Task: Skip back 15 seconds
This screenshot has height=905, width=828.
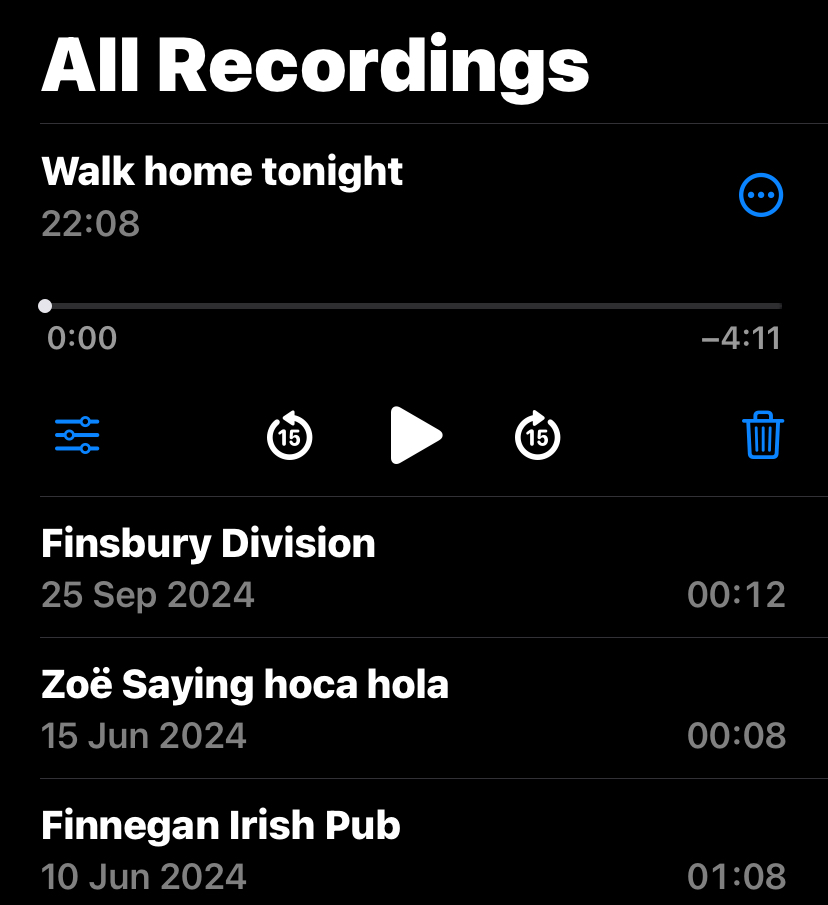Action: click(289, 436)
